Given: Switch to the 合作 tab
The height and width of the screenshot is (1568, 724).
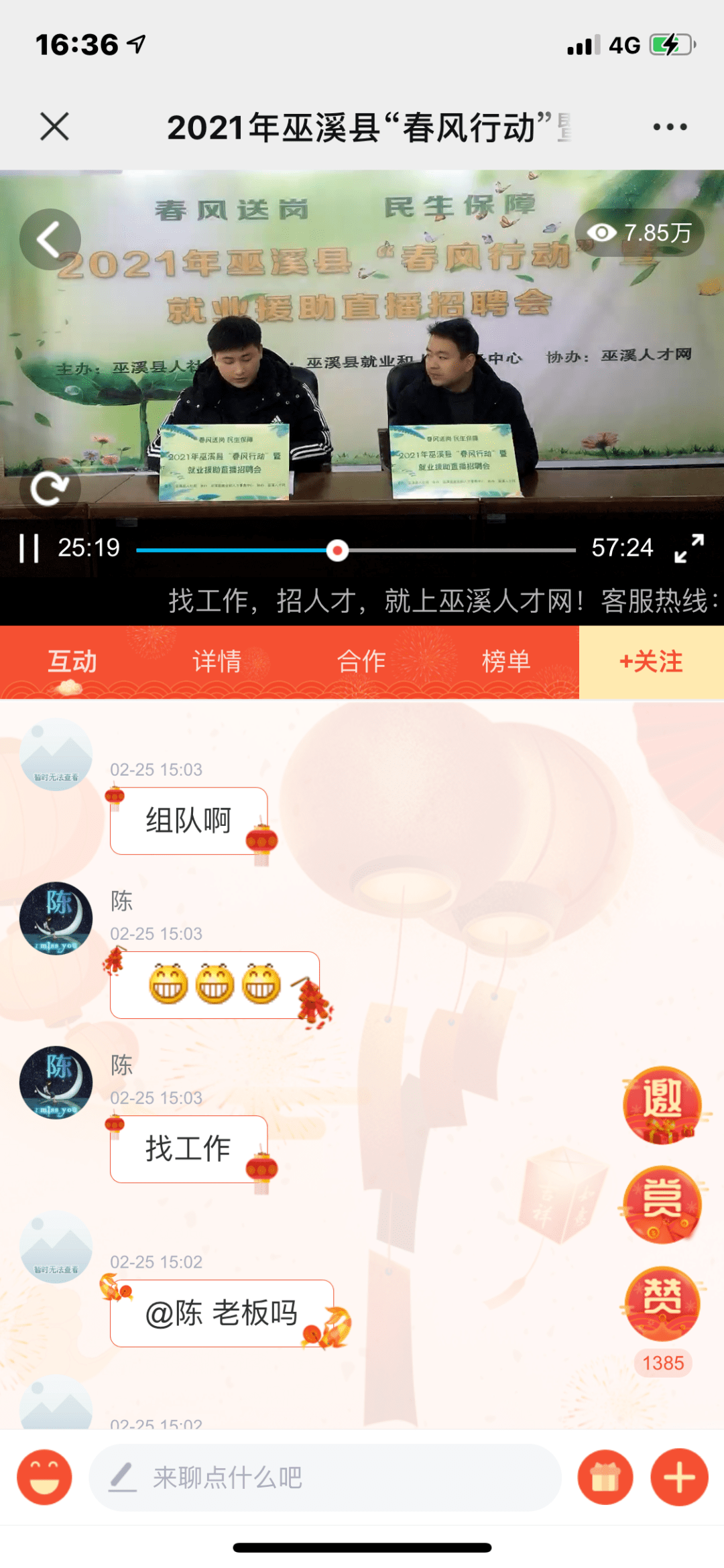Looking at the screenshot, I should pyautogui.click(x=361, y=662).
